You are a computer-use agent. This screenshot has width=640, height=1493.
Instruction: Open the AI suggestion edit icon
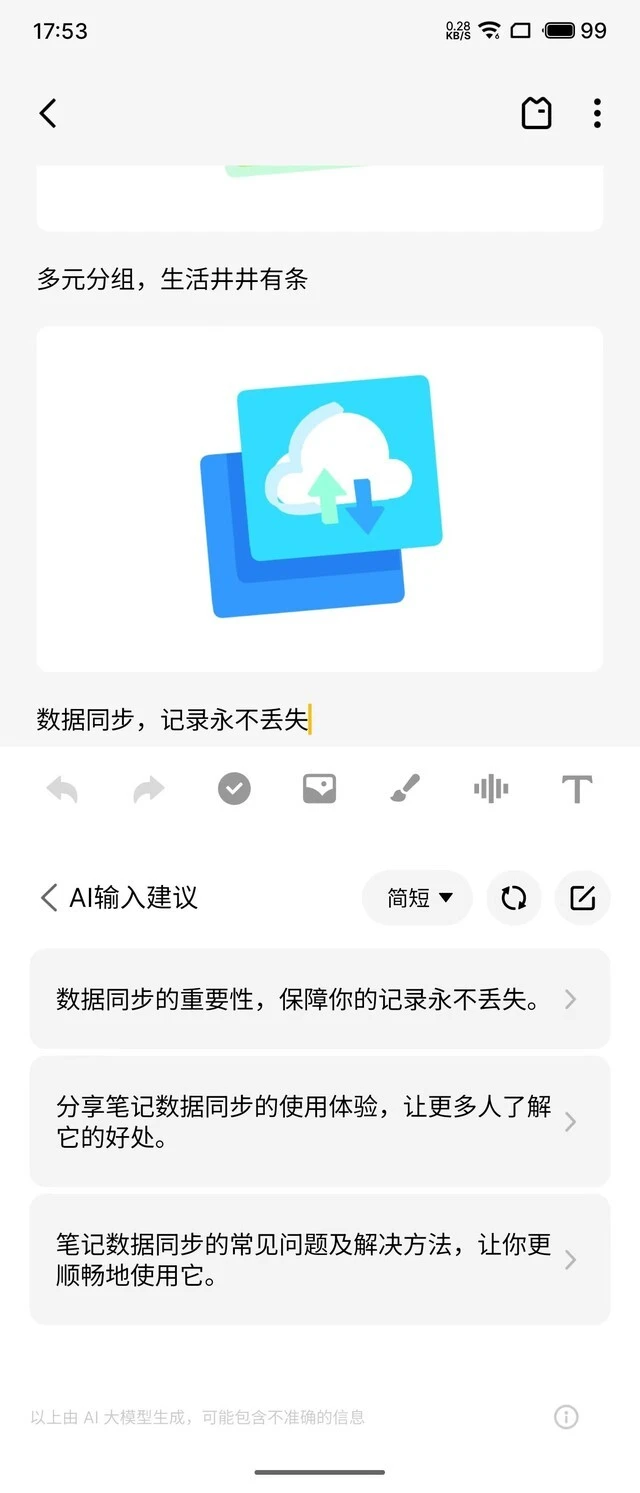click(582, 898)
